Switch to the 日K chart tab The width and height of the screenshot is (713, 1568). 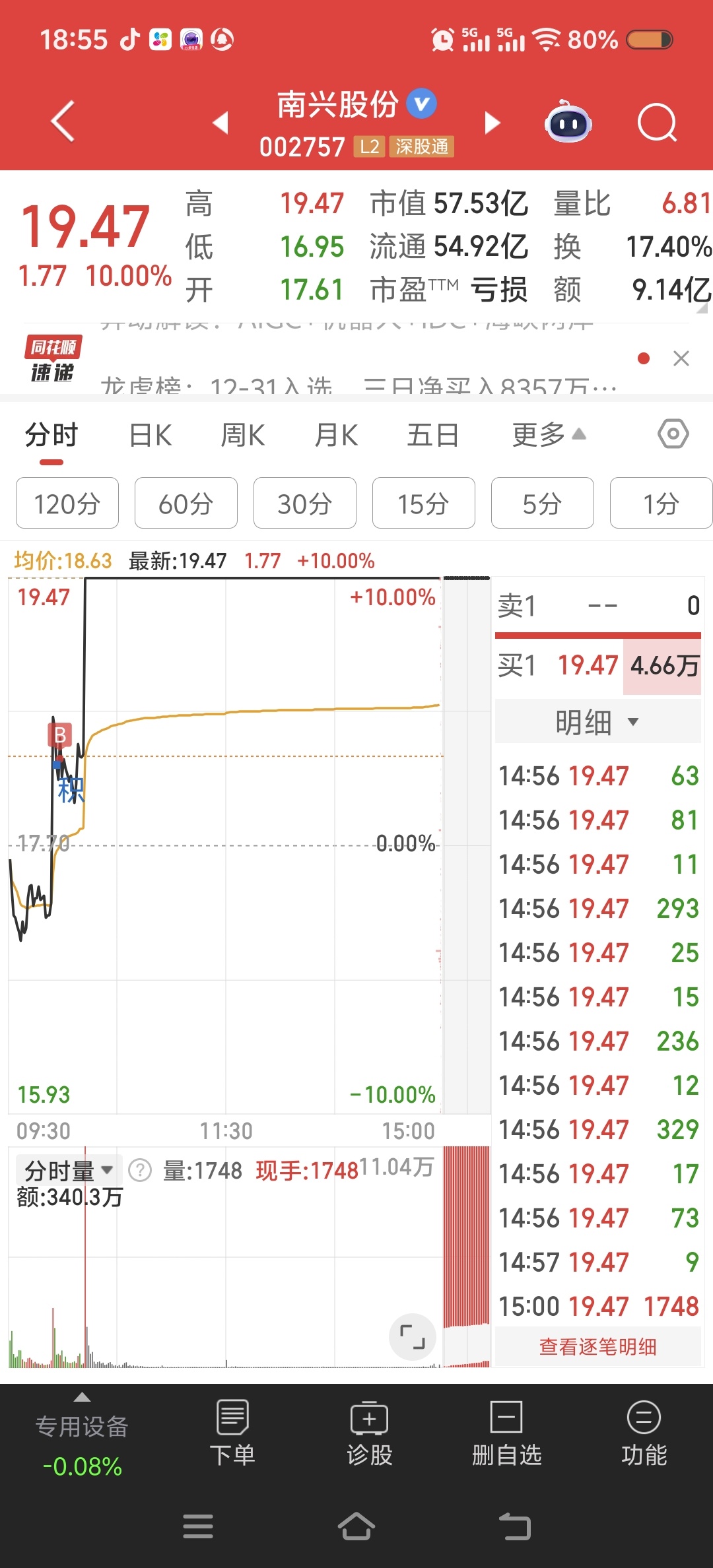pyautogui.click(x=151, y=436)
